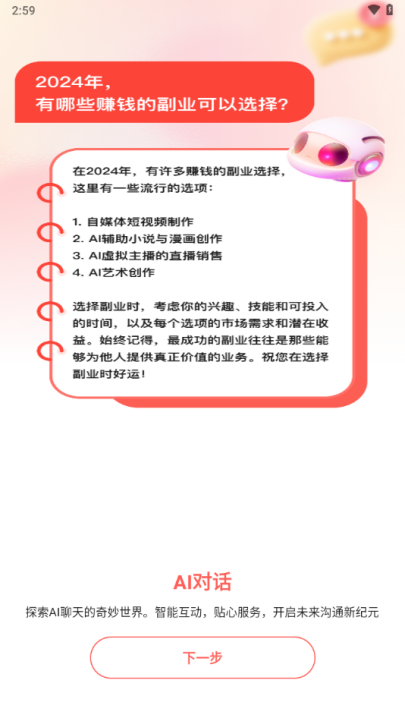Screen dimensions: 405x720
Task: Tap the 下一步 button to continue
Action: coord(202,658)
